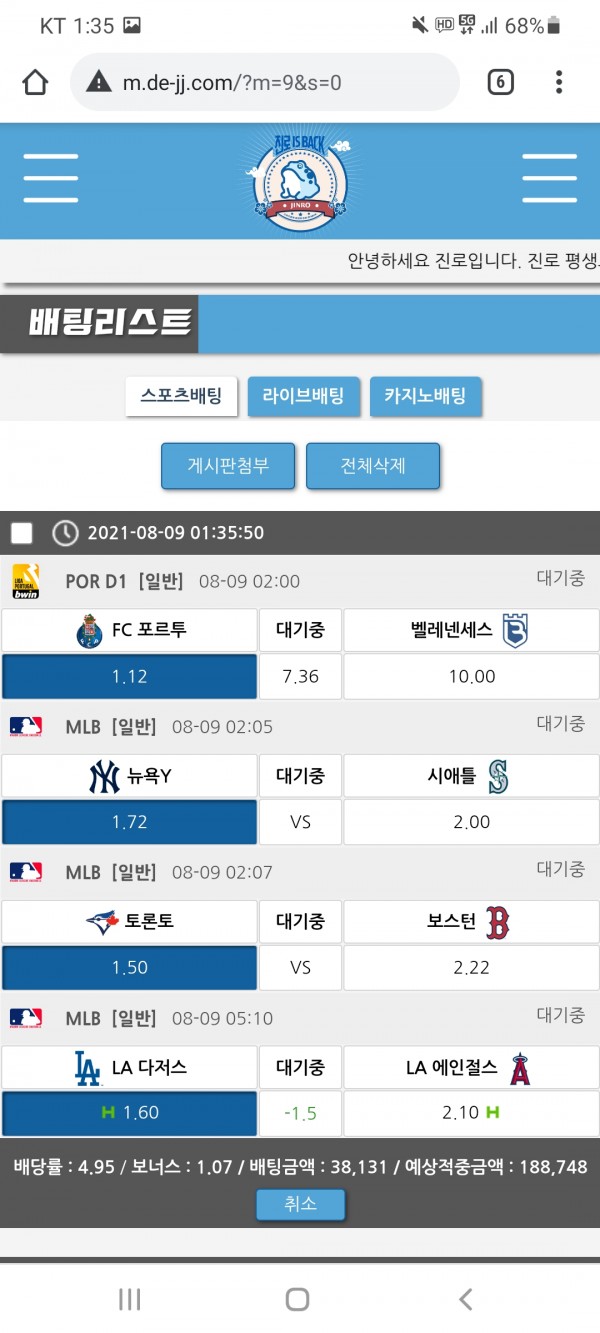Viewport: 600px width, 1333px height.
Task: Switch to the 카지노배팅 tab
Action: click(425, 396)
